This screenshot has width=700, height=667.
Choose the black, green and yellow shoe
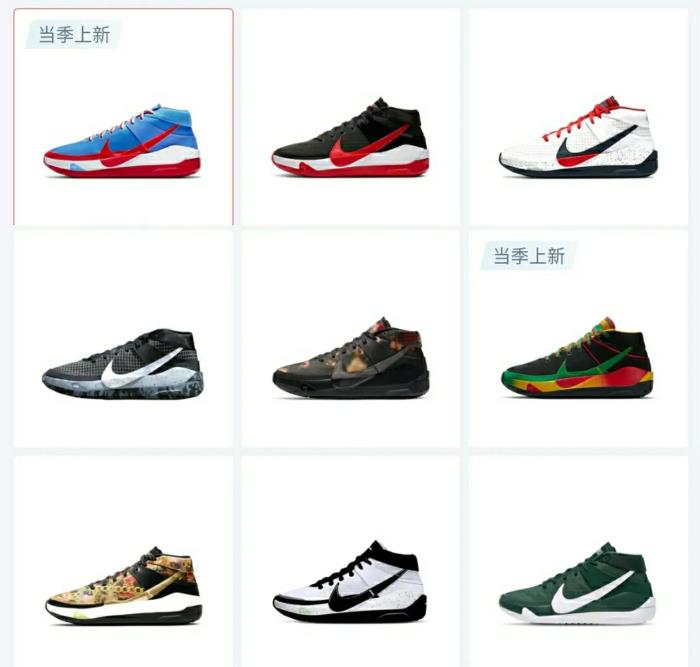(578, 362)
